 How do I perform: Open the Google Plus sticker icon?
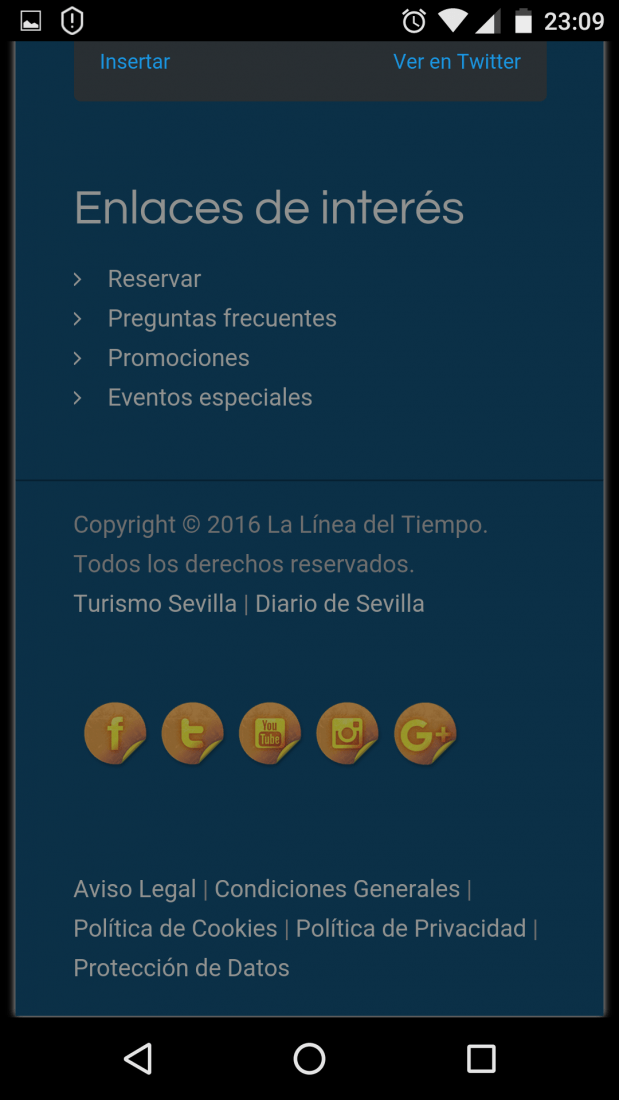point(425,733)
